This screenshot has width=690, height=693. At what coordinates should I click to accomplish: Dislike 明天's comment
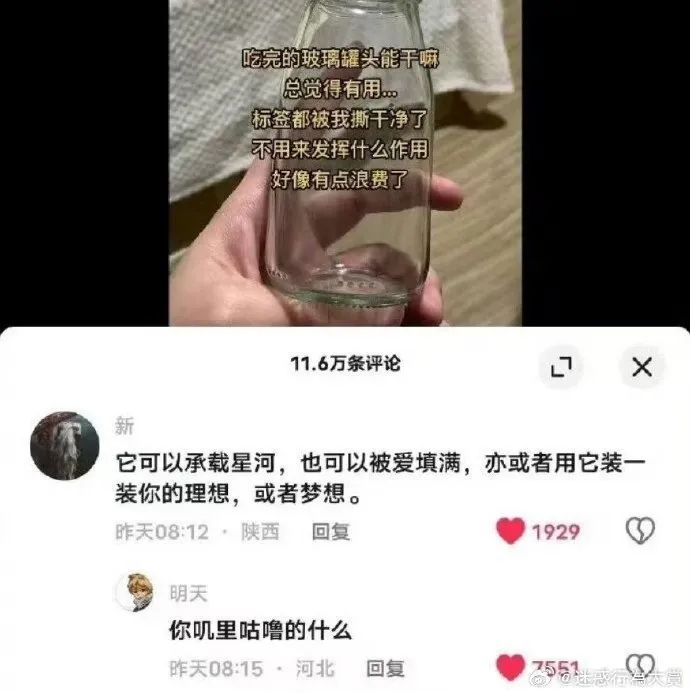click(x=639, y=666)
